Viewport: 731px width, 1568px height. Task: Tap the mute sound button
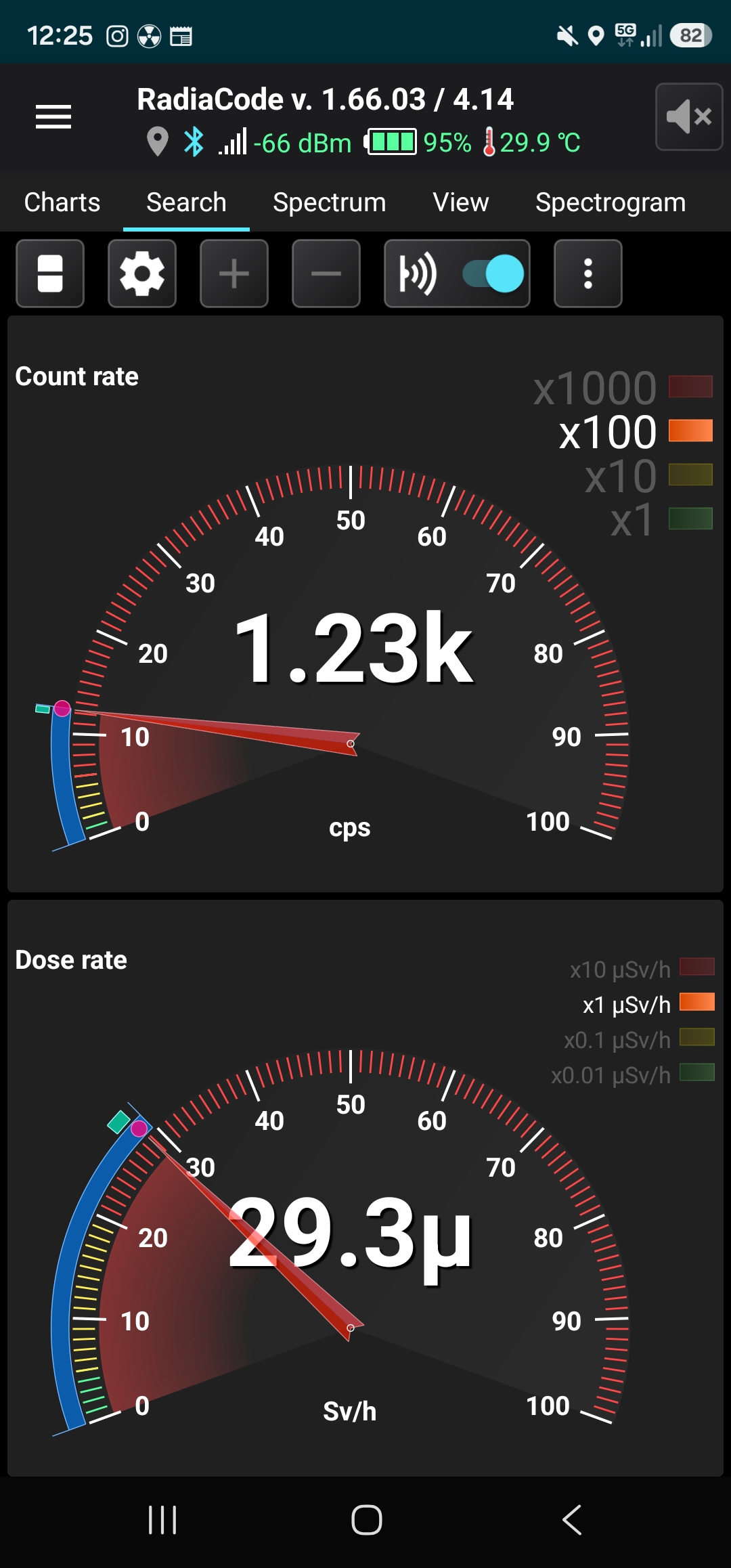pyautogui.click(x=689, y=116)
